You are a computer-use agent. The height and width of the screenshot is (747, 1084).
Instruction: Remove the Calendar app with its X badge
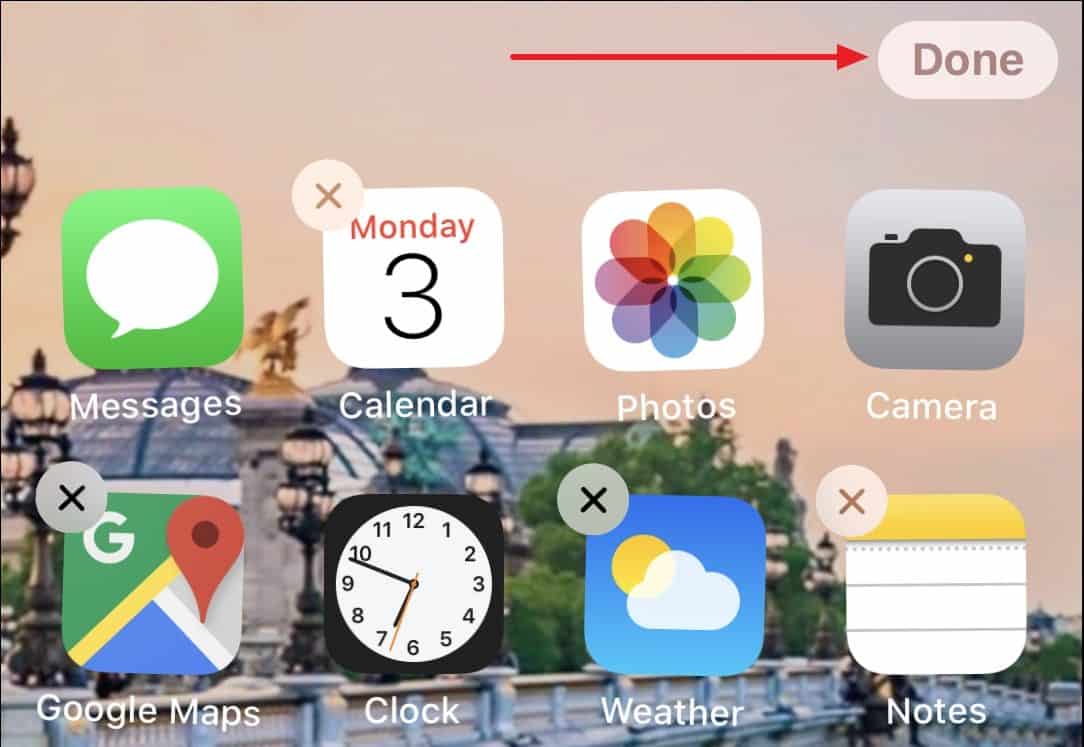pyautogui.click(x=328, y=196)
